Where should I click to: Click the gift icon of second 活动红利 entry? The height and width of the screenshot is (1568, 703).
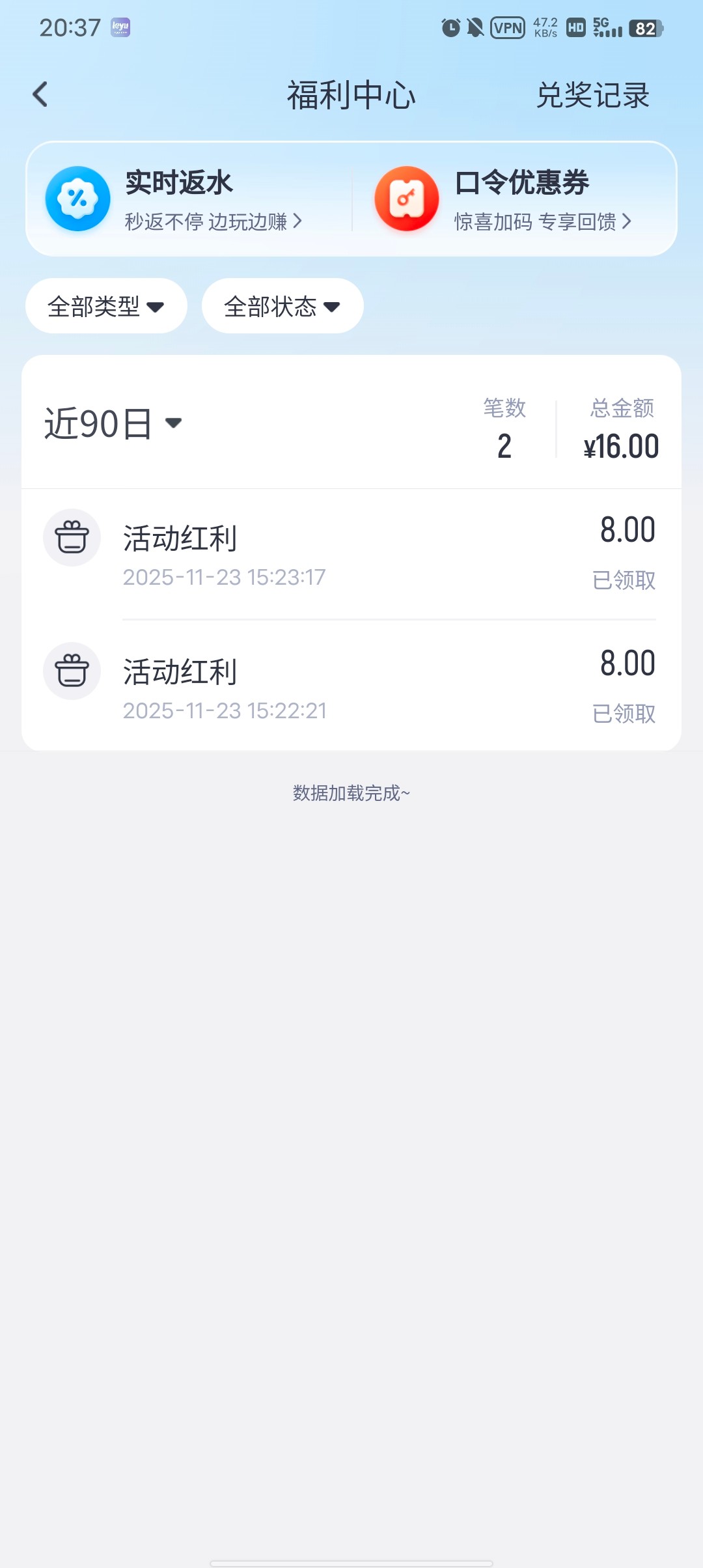click(x=72, y=671)
